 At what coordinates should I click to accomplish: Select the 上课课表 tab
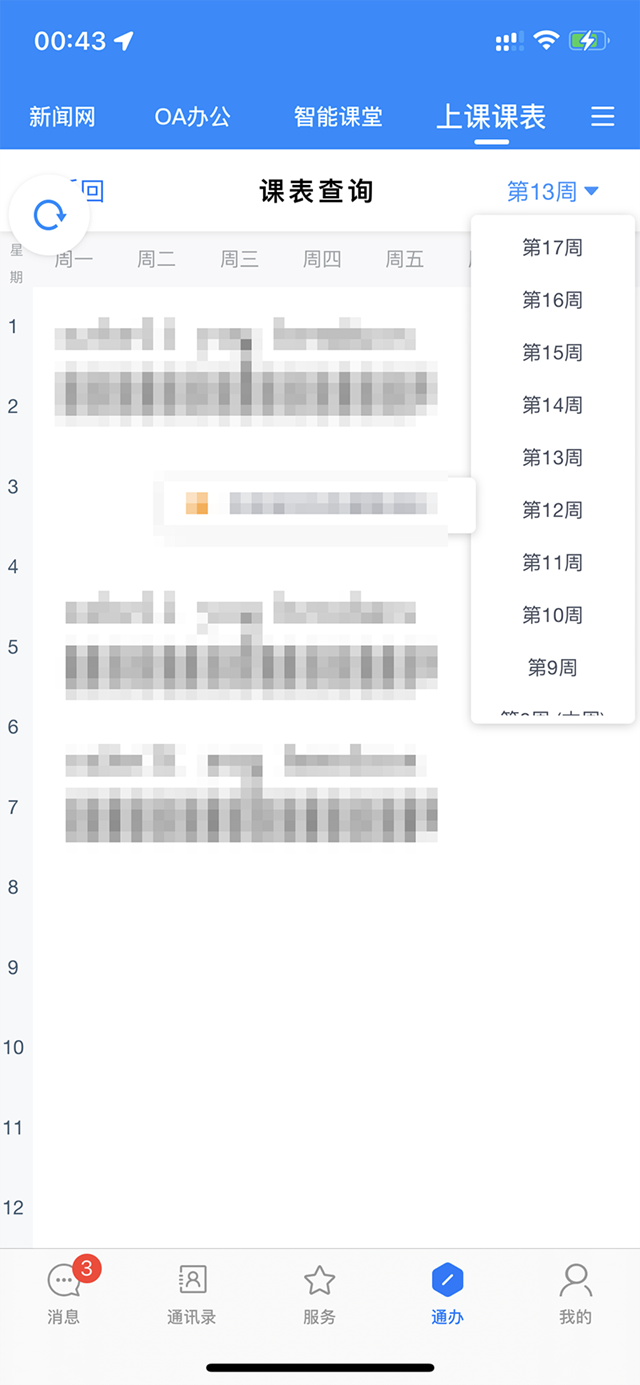[x=491, y=117]
